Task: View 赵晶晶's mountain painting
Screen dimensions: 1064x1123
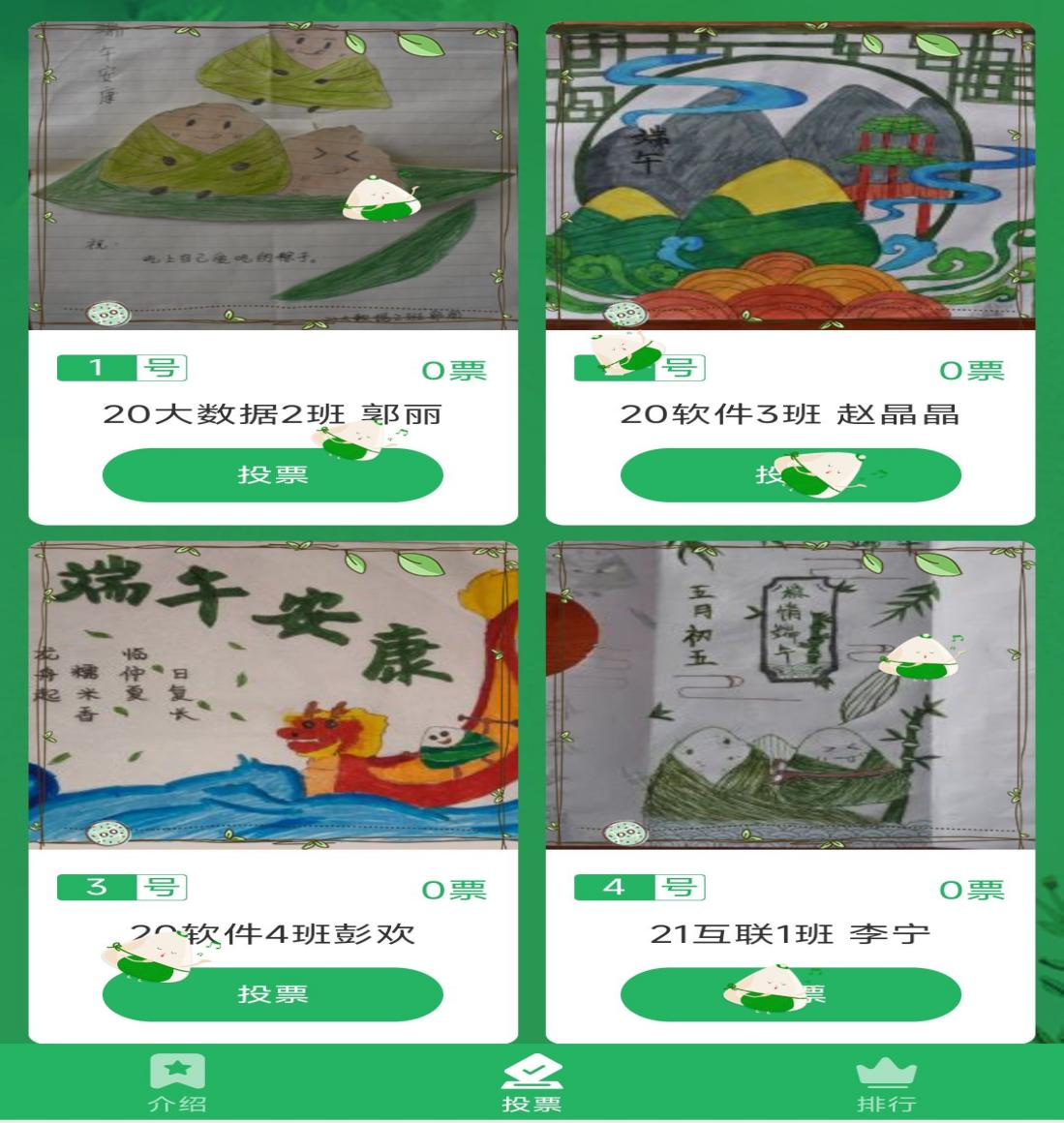Action: click(x=790, y=176)
